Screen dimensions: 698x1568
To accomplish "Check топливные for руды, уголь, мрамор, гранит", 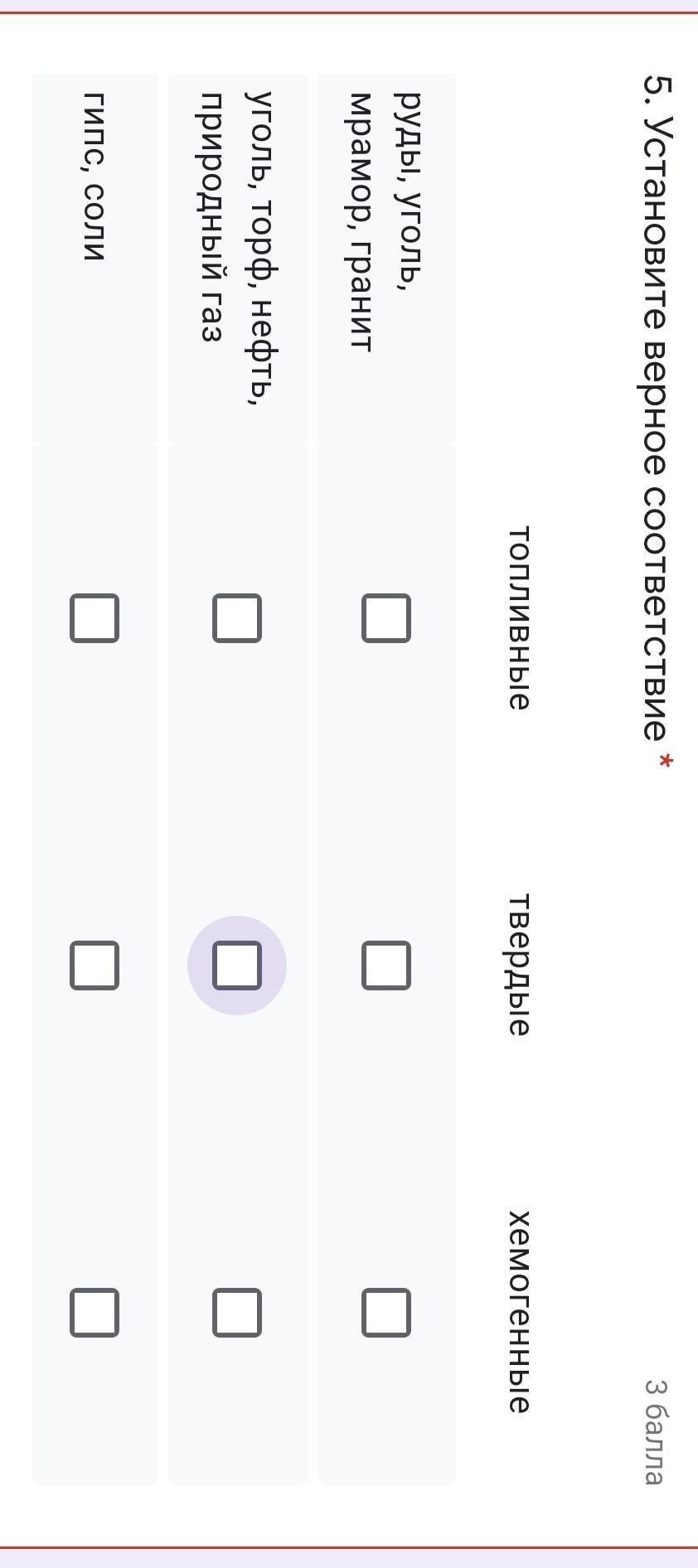I will pyautogui.click(x=386, y=618).
